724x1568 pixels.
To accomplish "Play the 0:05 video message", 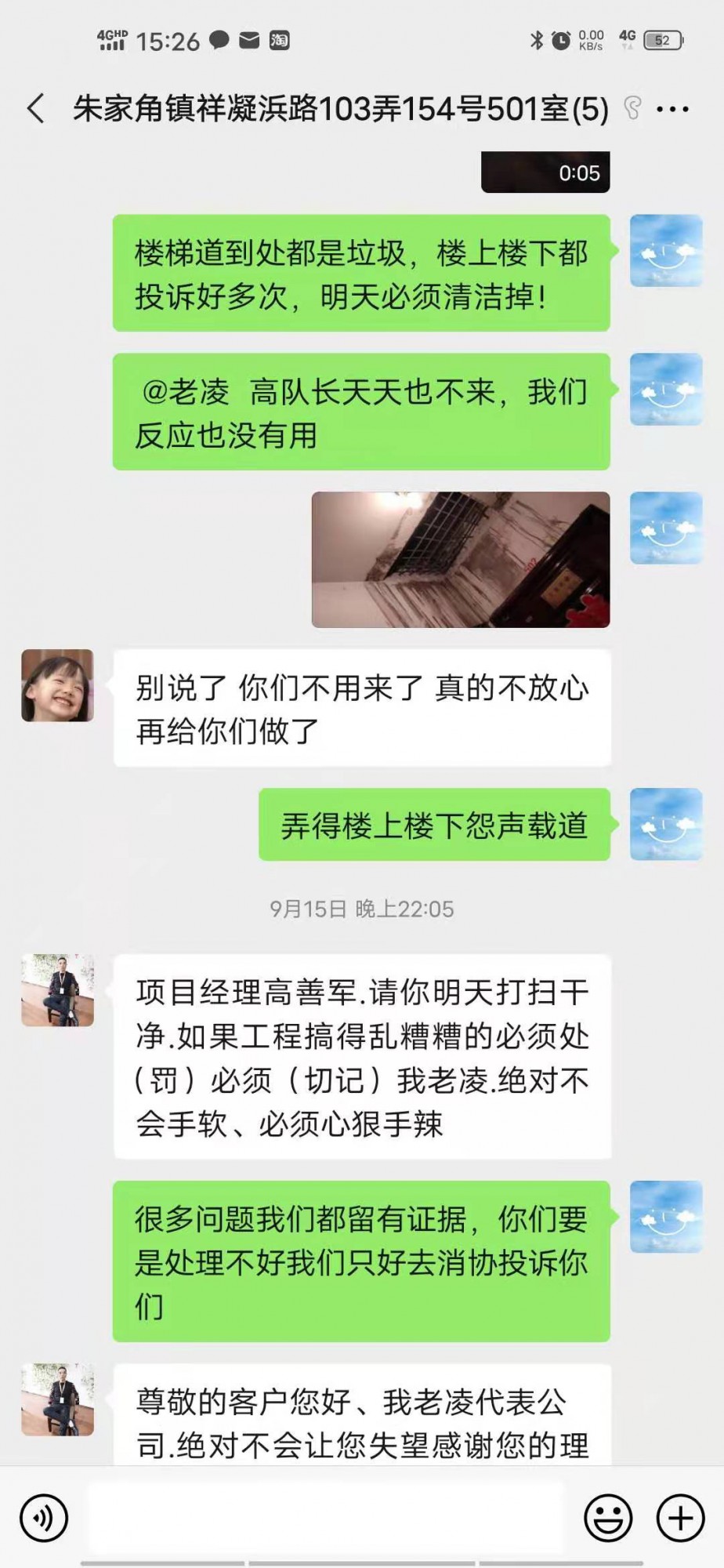I will pos(545,172).
